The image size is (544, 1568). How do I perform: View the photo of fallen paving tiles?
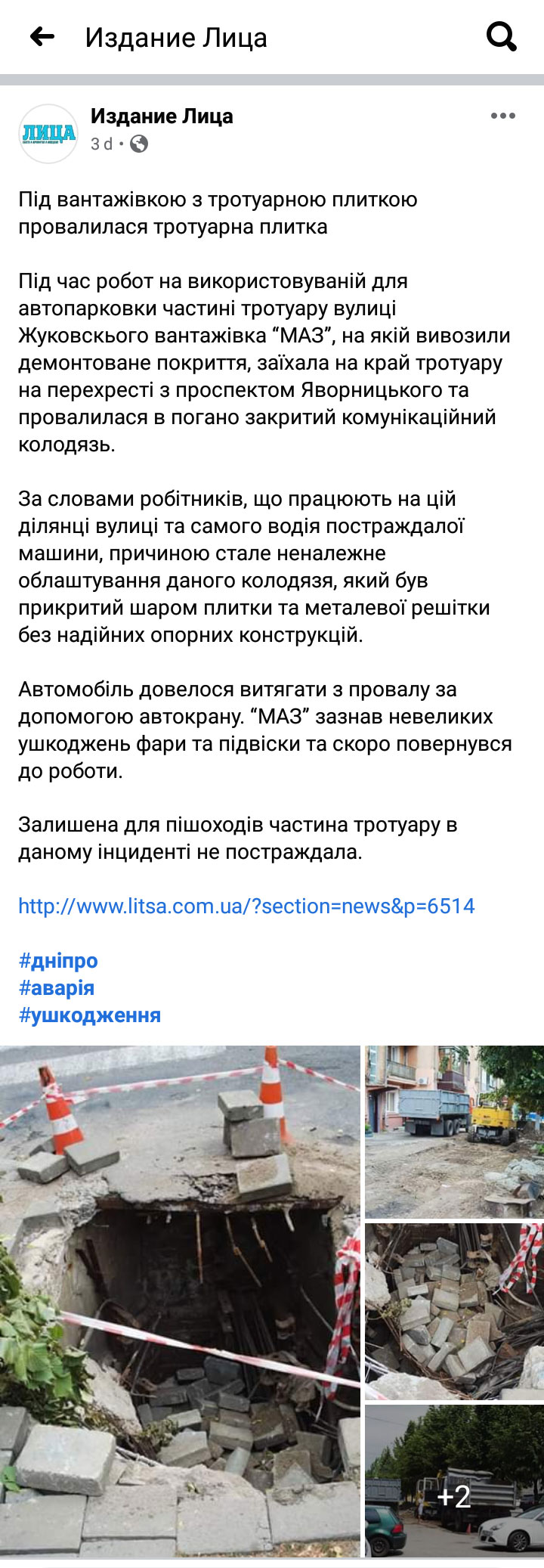(x=454, y=1310)
